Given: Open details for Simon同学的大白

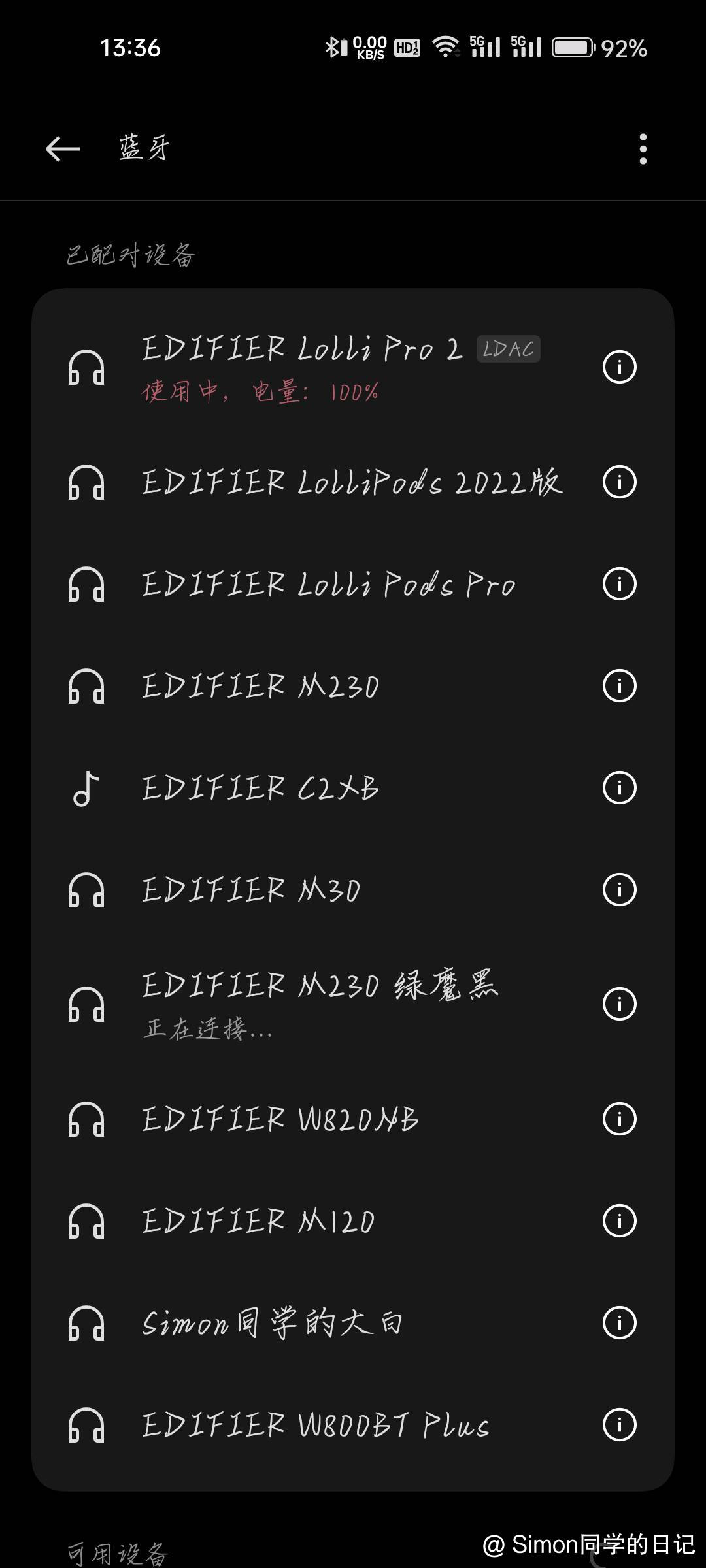Looking at the screenshot, I should (x=619, y=1323).
